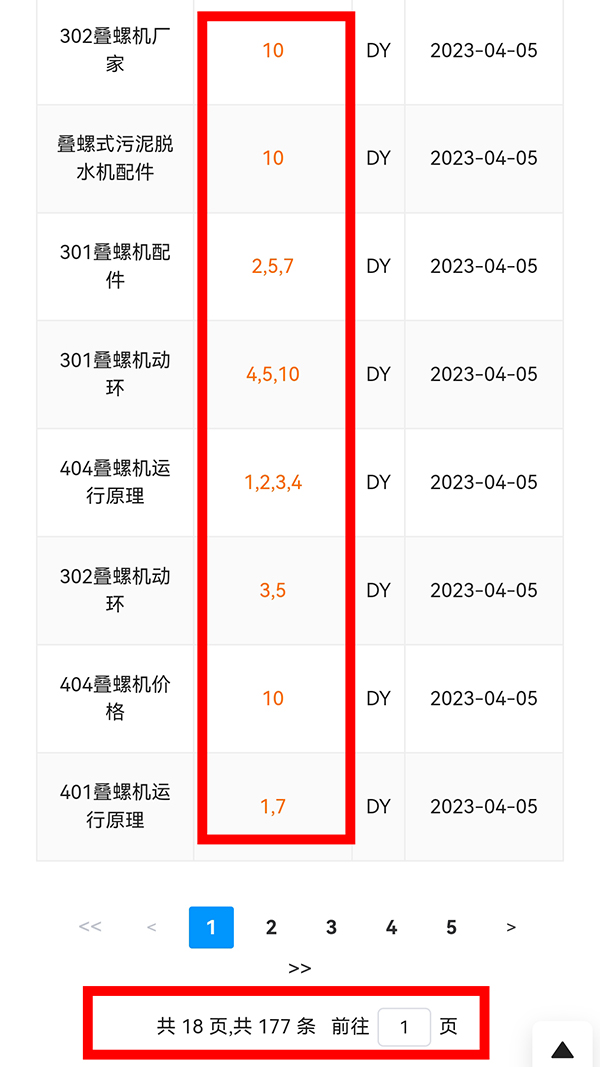Screen dimensions: 600x1067
Task: Select page 5 in pagination
Action: coord(451,927)
